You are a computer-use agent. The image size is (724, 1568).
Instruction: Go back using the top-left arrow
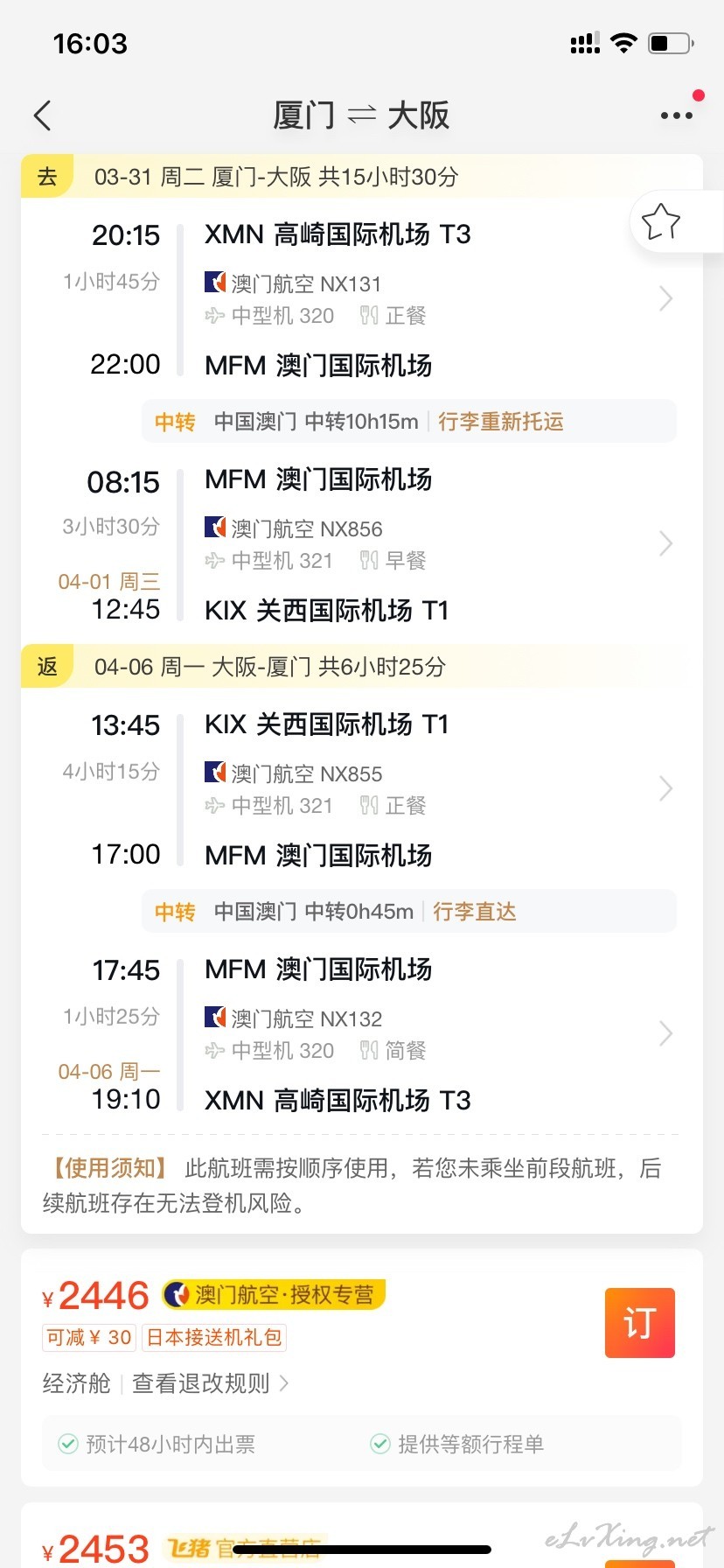pos(42,115)
